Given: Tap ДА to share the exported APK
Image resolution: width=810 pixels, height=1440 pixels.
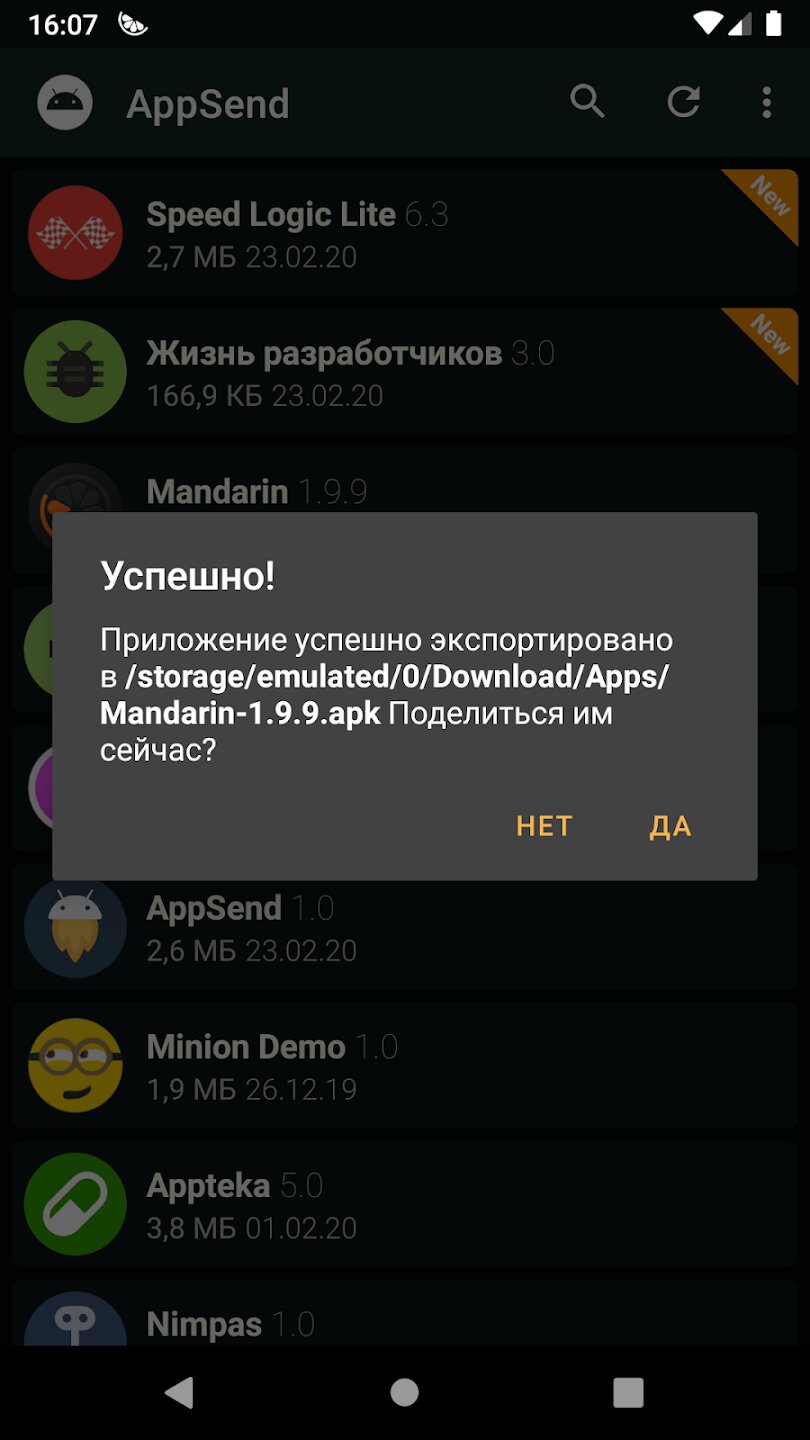Looking at the screenshot, I should click(670, 826).
